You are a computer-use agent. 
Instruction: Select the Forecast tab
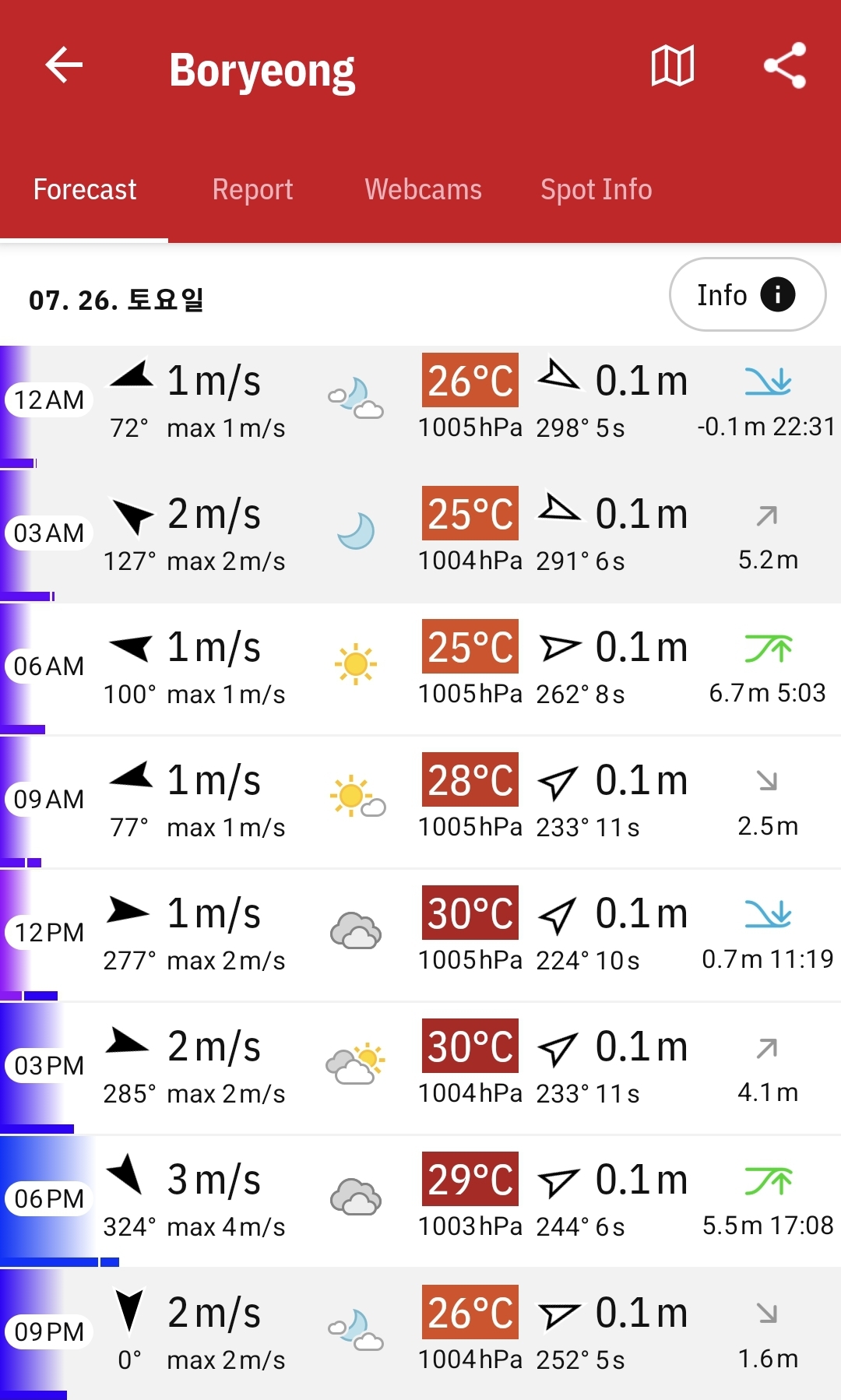(x=85, y=190)
